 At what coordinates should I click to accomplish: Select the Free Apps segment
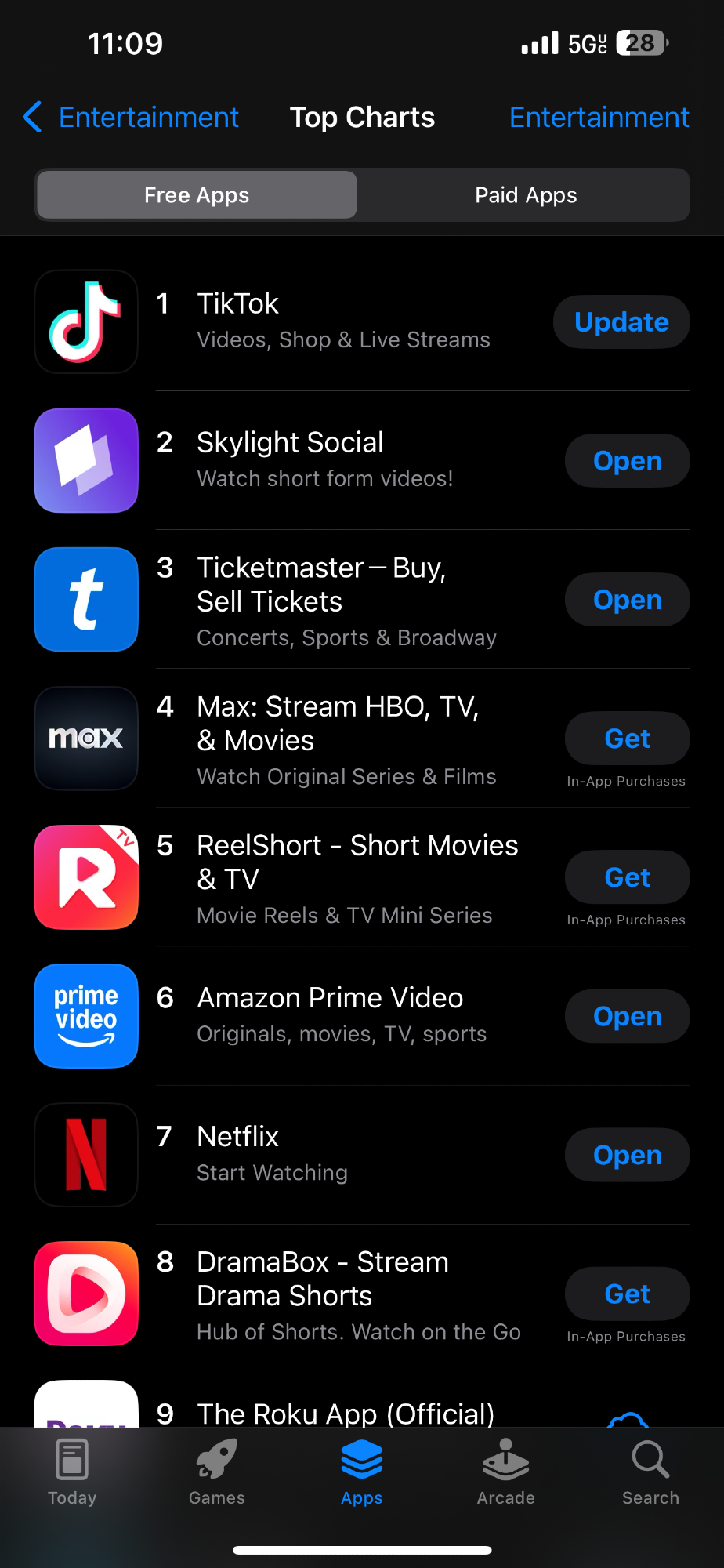tap(197, 195)
